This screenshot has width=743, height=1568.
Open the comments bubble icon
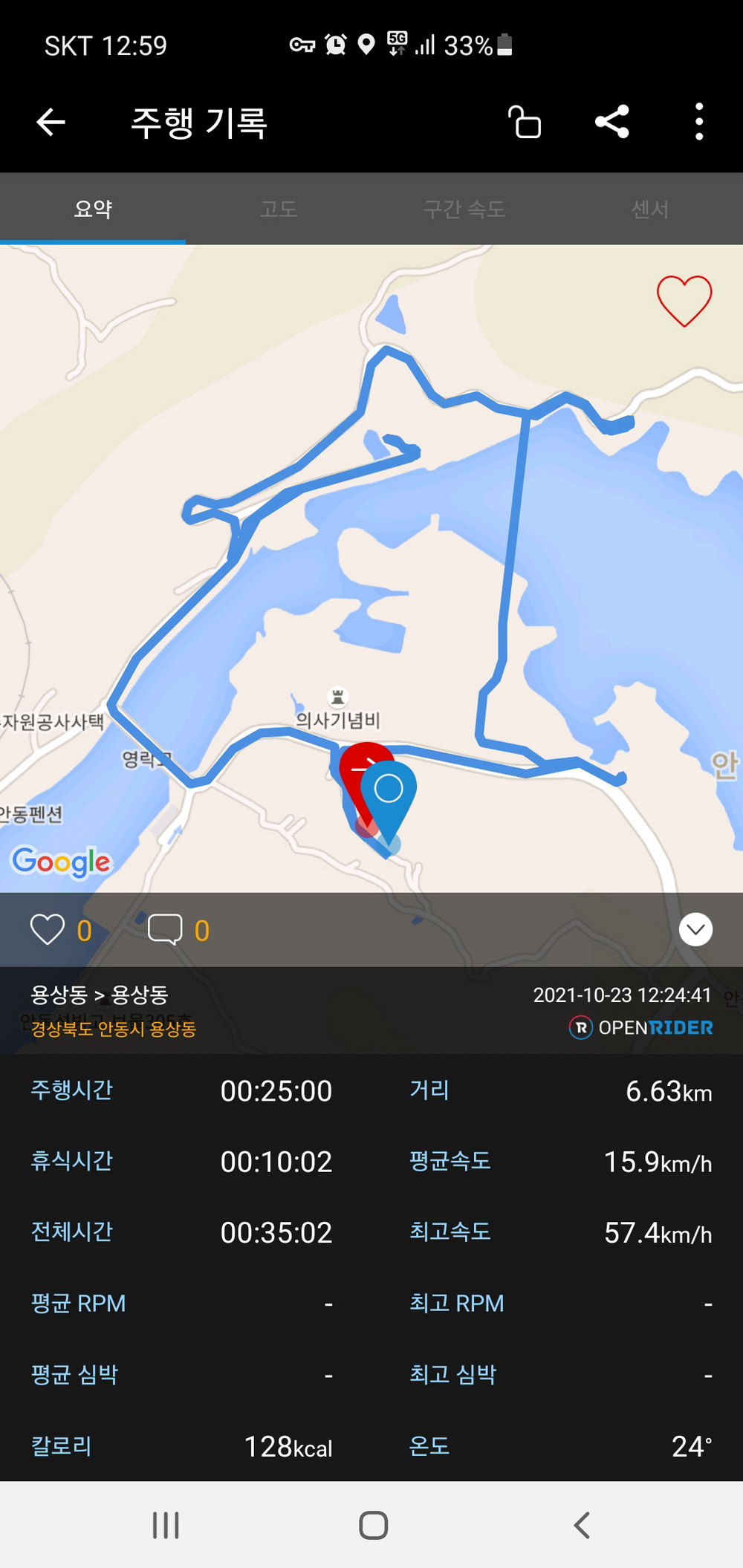pyautogui.click(x=165, y=929)
